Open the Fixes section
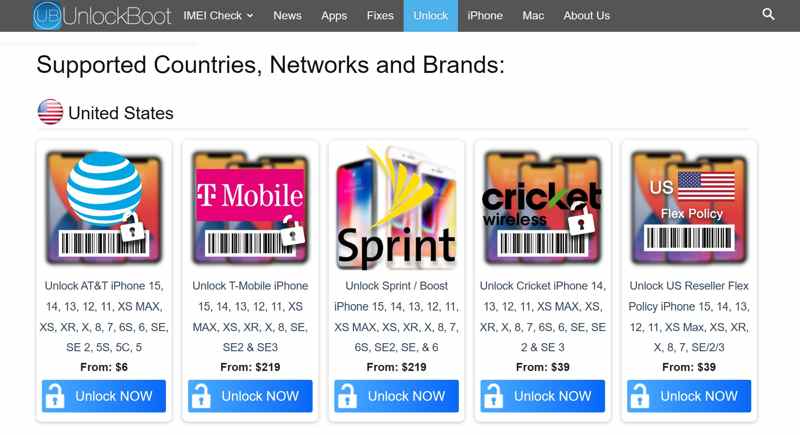This screenshot has width=800, height=435. (x=380, y=16)
